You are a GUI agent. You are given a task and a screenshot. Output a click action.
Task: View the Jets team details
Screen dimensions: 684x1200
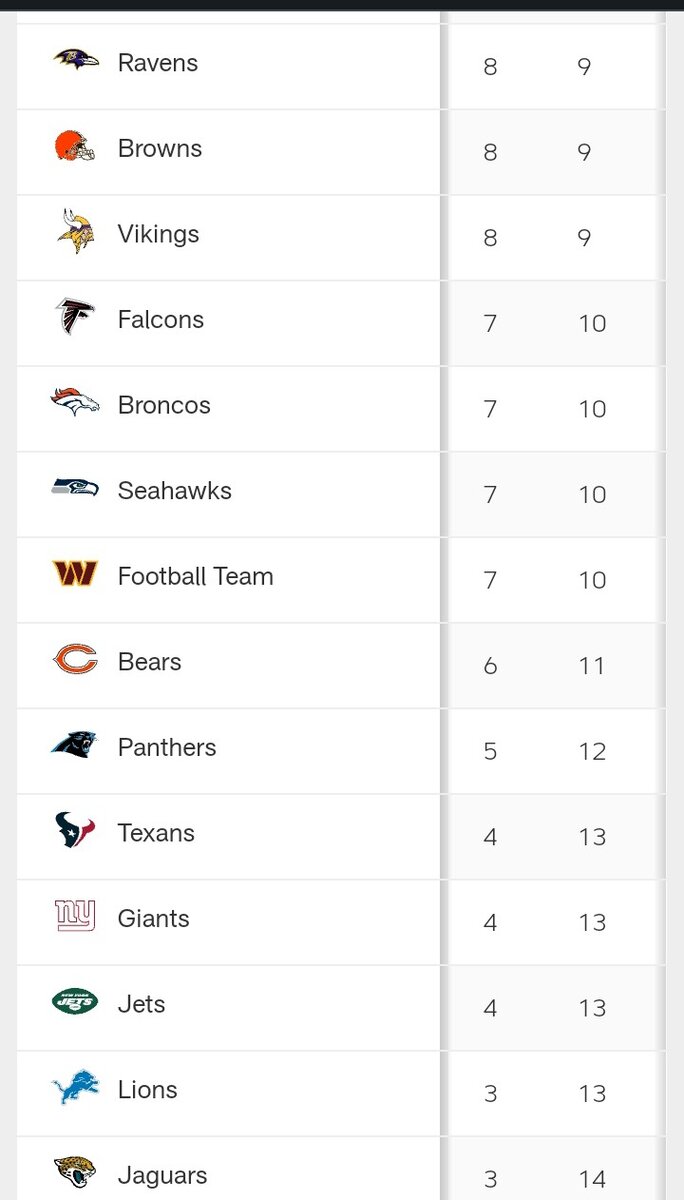(x=141, y=1004)
